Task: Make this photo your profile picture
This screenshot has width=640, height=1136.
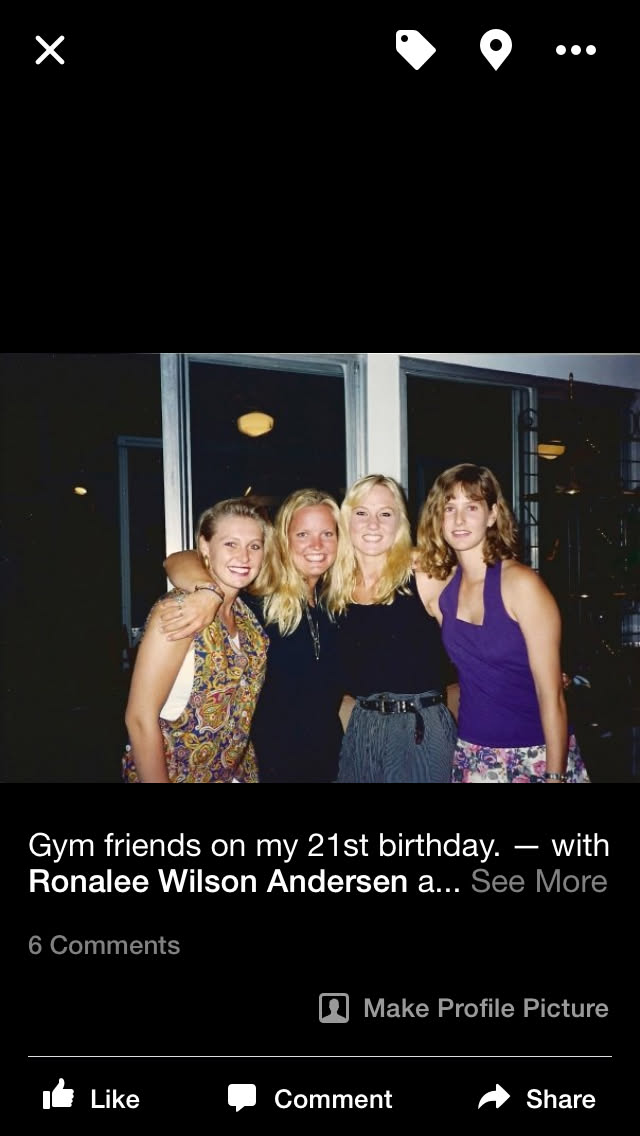Action: click(464, 1008)
